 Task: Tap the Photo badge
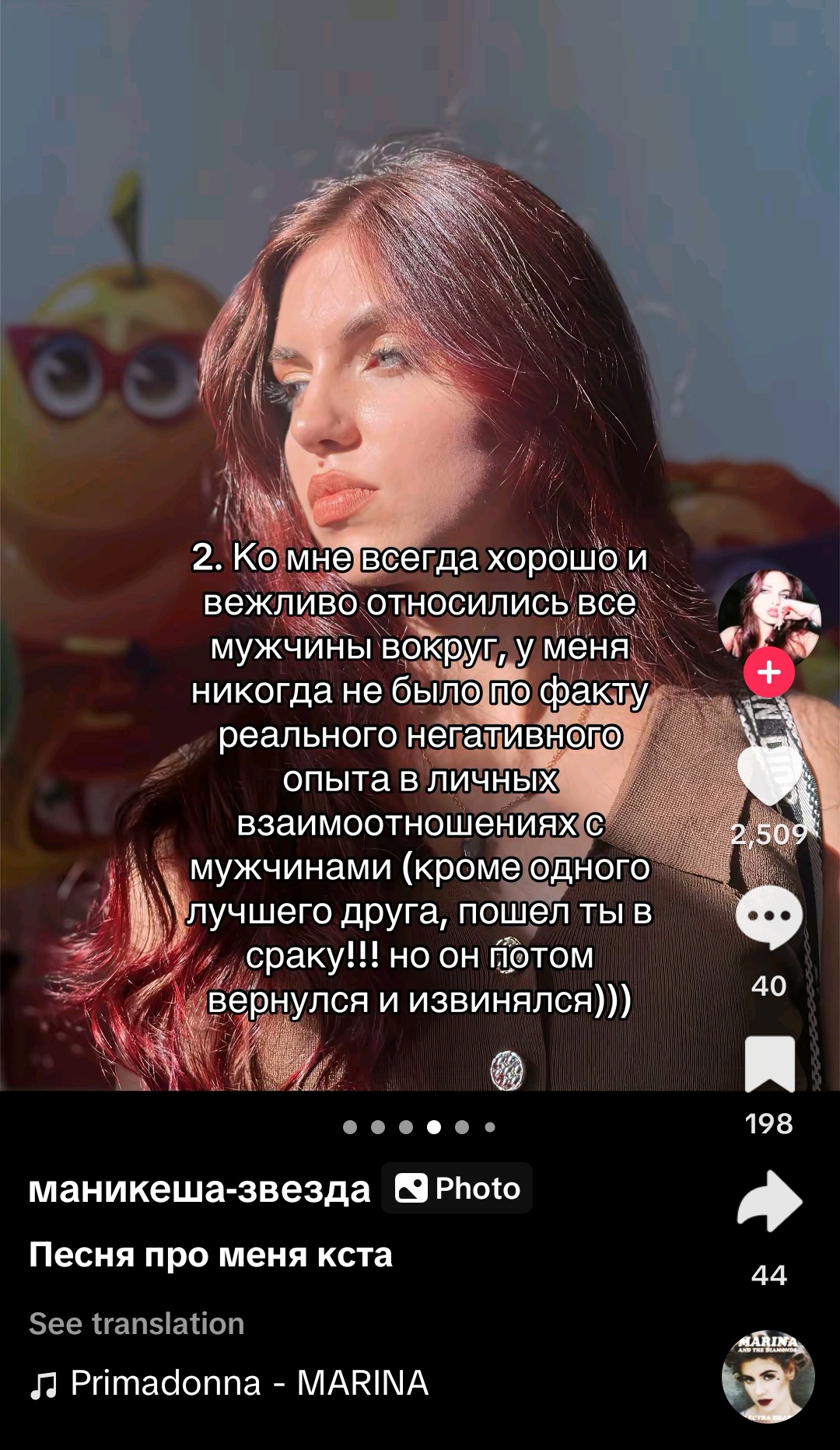457,1188
